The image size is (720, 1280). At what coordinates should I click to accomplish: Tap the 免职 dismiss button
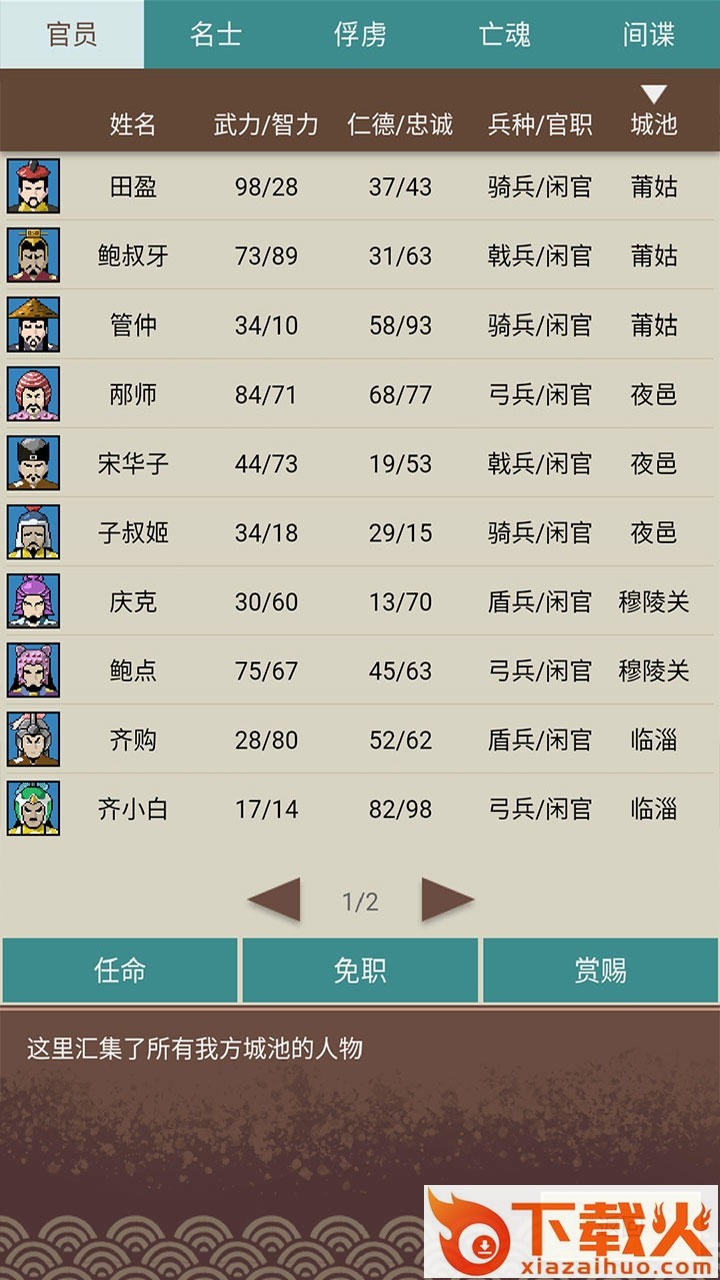[x=360, y=970]
